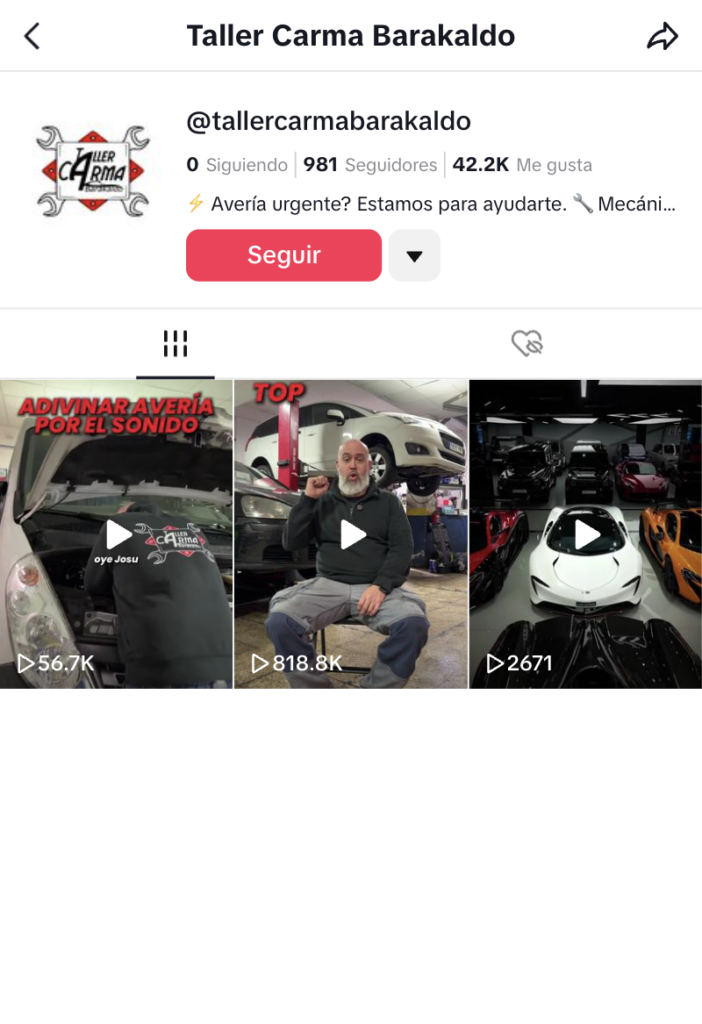Open the Siguiendo count
The image size is (702, 1024).
(236, 165)
